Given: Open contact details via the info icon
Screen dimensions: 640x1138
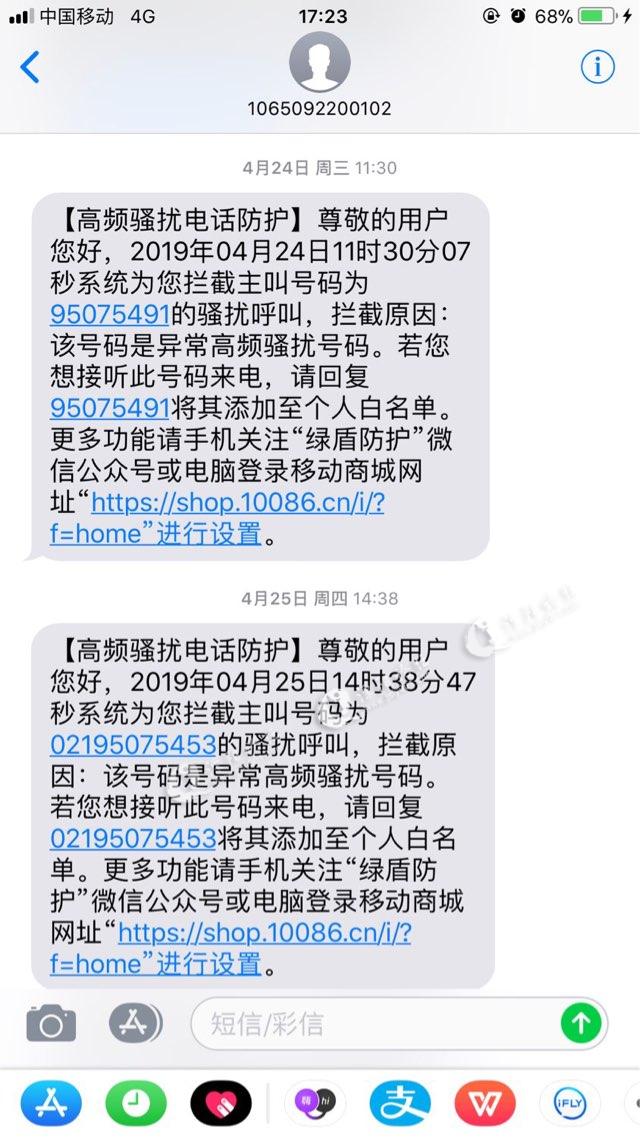Looking at the screenshot, I should [597, 67].
